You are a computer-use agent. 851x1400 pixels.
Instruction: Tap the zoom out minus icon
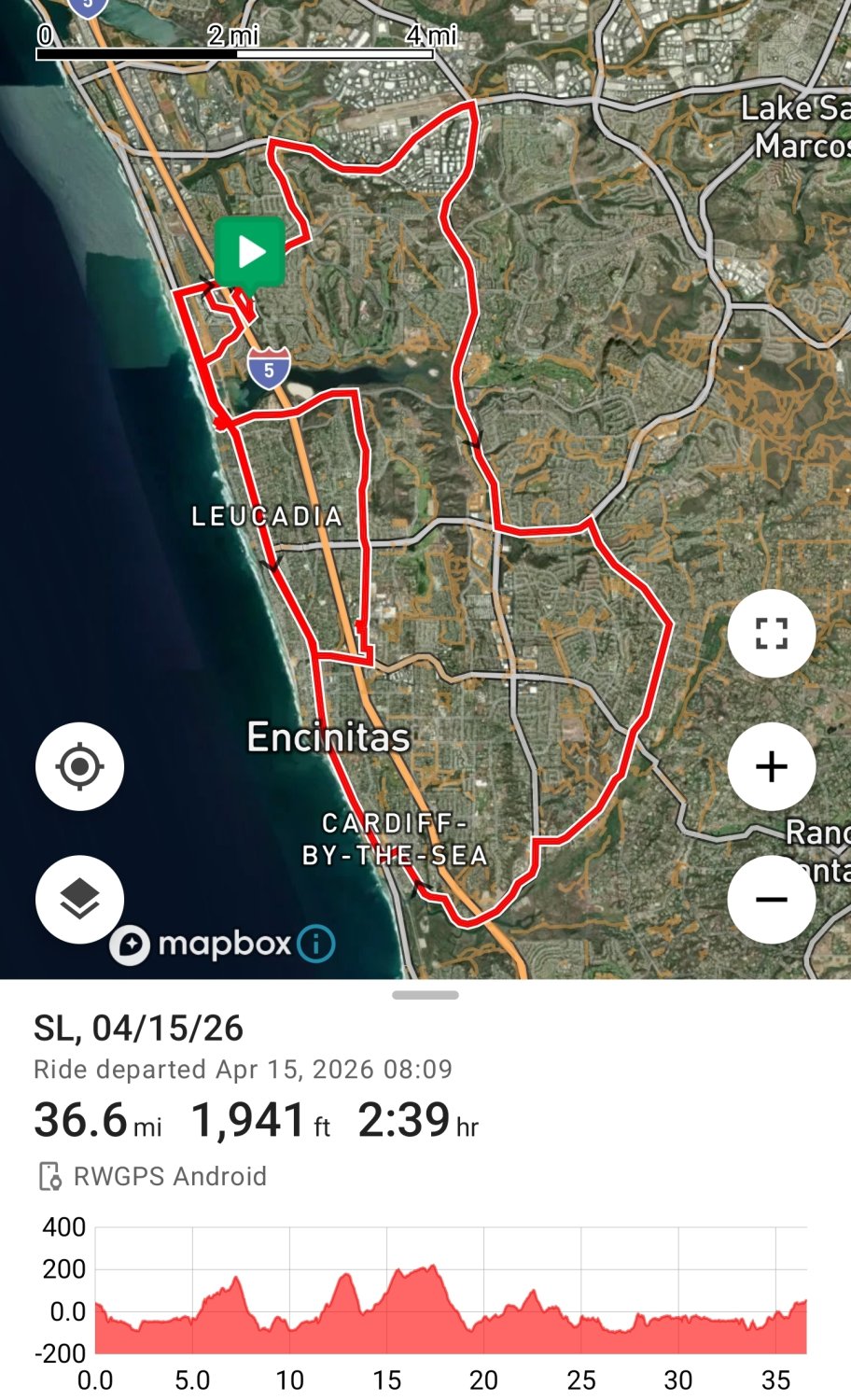pyautogui.click(x=771, y=898)
